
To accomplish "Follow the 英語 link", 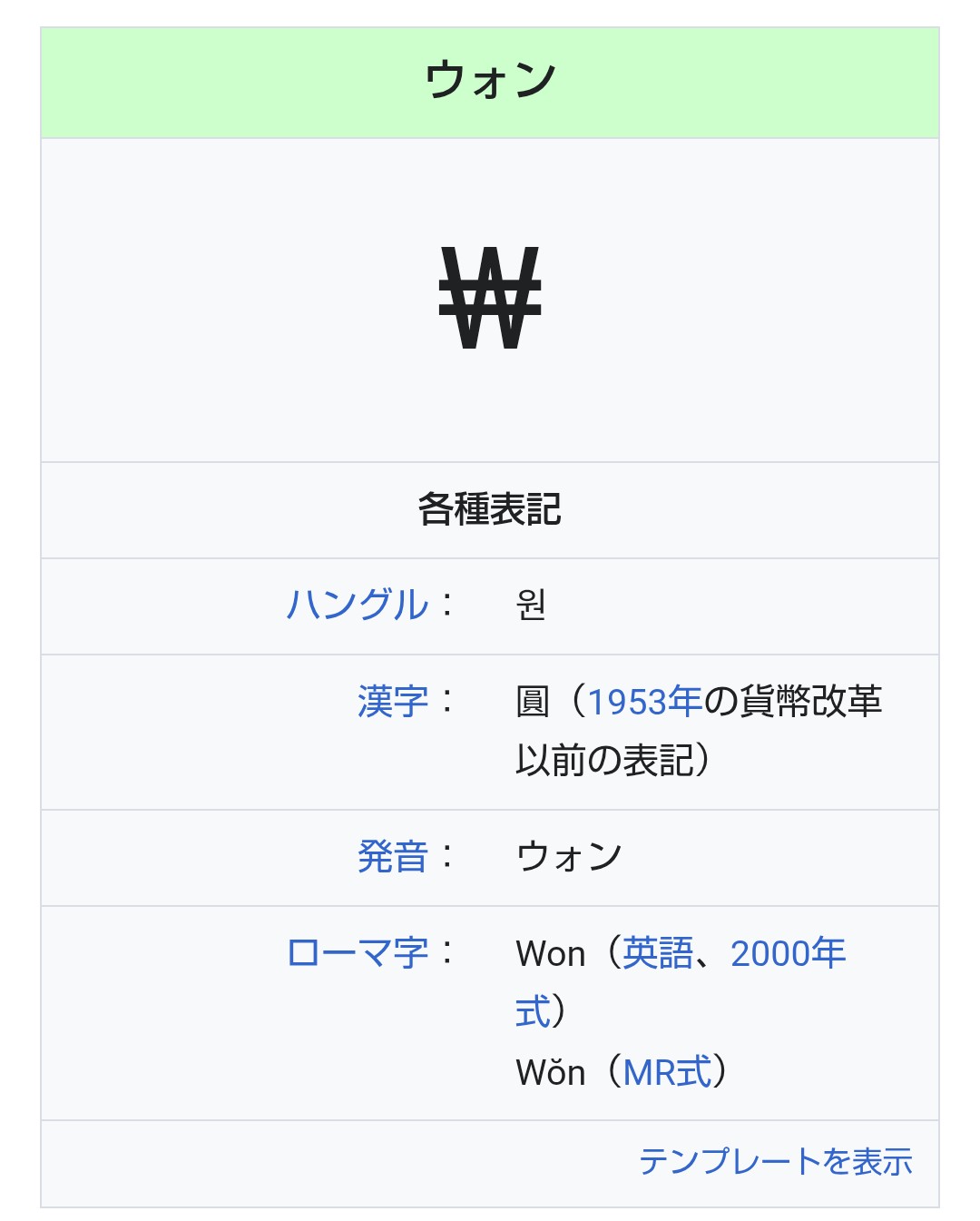I will [657, 953].
